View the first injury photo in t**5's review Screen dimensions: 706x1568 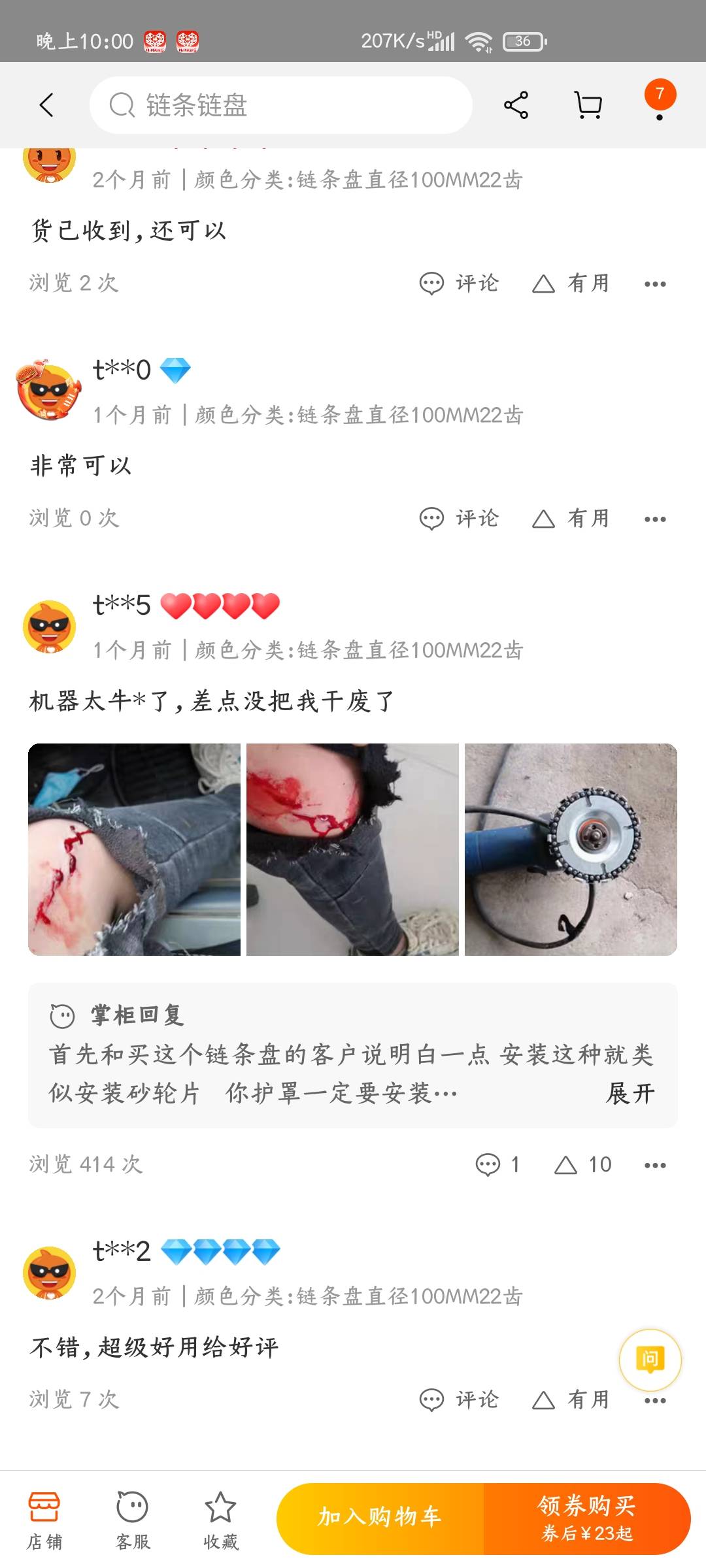134,849
